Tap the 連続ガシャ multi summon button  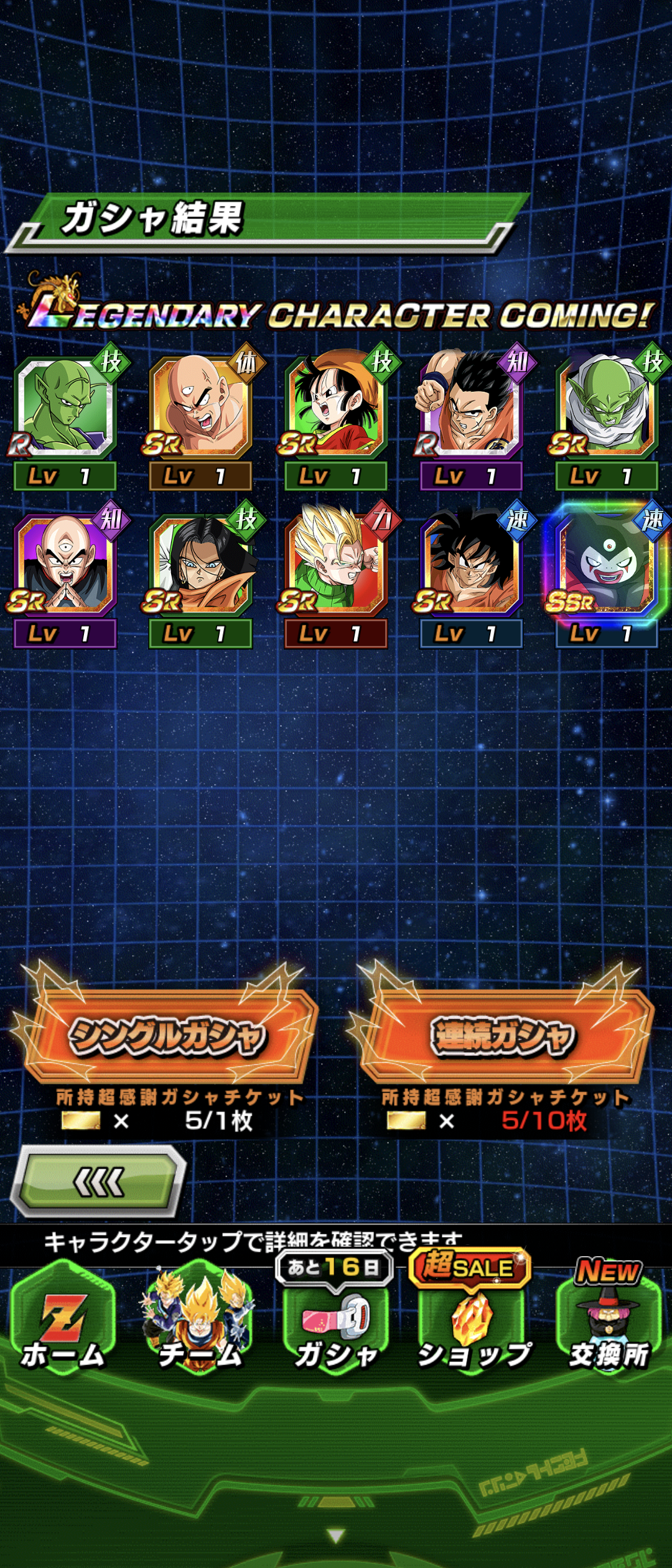click(503, 1036)
